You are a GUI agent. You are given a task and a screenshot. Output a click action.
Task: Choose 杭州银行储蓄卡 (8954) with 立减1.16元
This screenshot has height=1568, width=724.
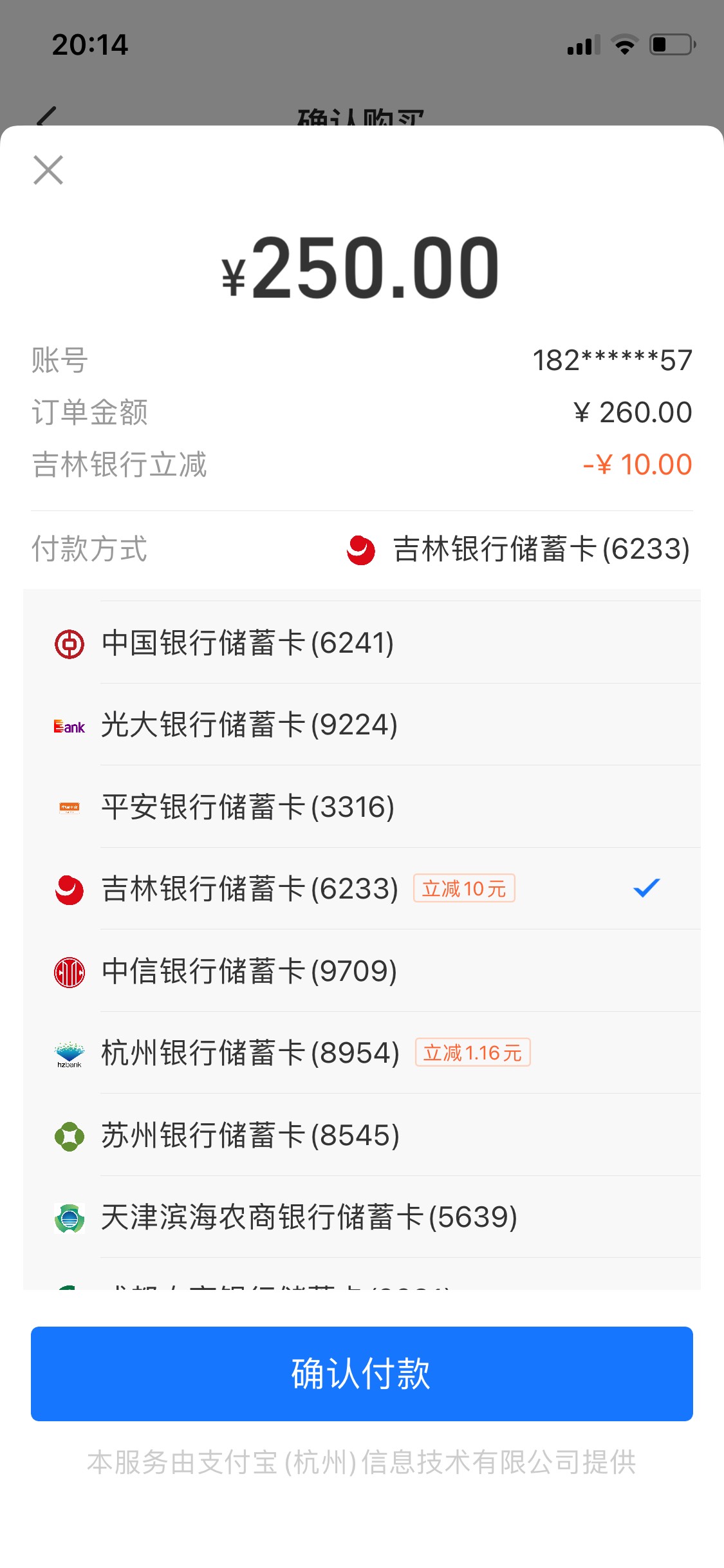click(362, 1053)
